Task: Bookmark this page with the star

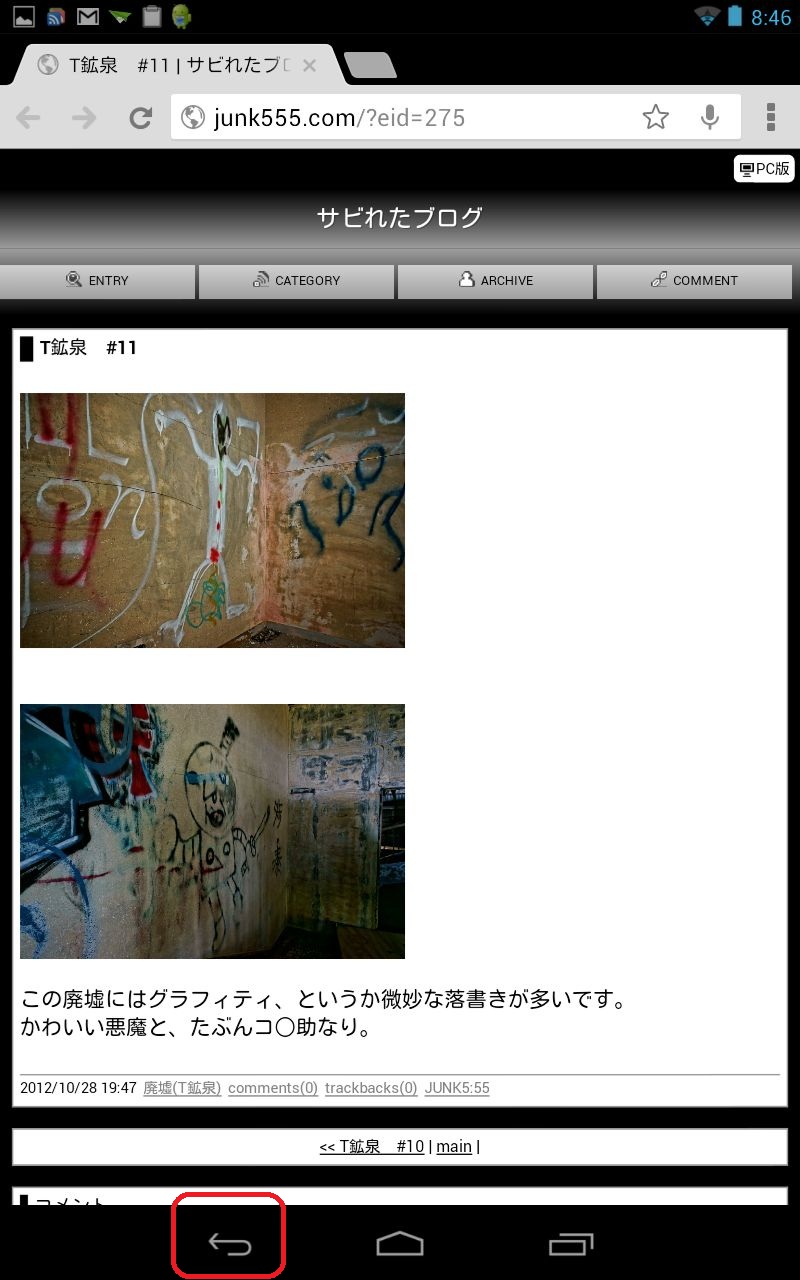Action: tap(655, 118)
